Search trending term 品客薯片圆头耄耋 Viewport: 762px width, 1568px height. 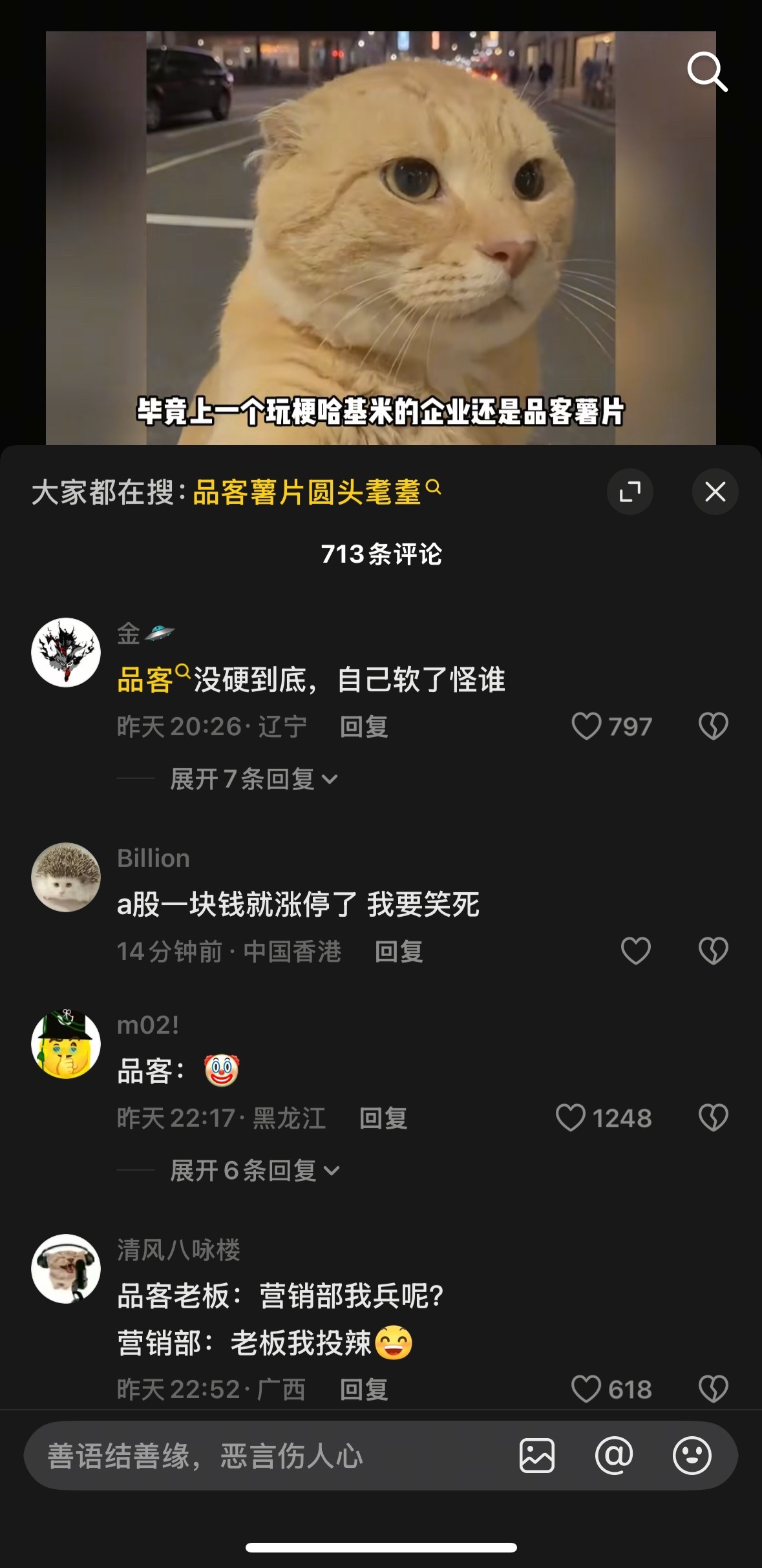pyautogui.click(x=317, y=492)
